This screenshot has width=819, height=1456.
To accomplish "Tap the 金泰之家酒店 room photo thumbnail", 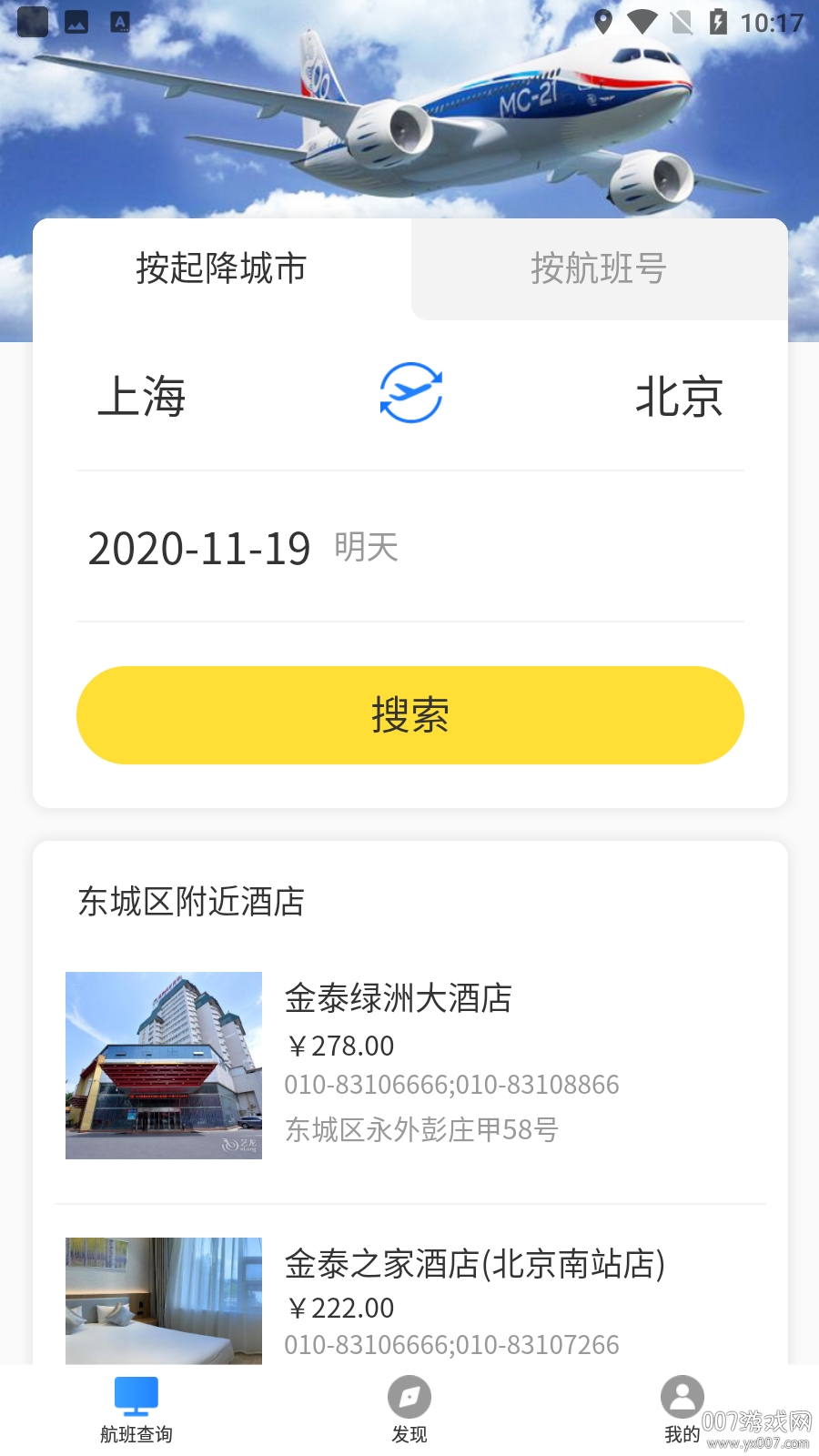I will (x=163, y=1301).
